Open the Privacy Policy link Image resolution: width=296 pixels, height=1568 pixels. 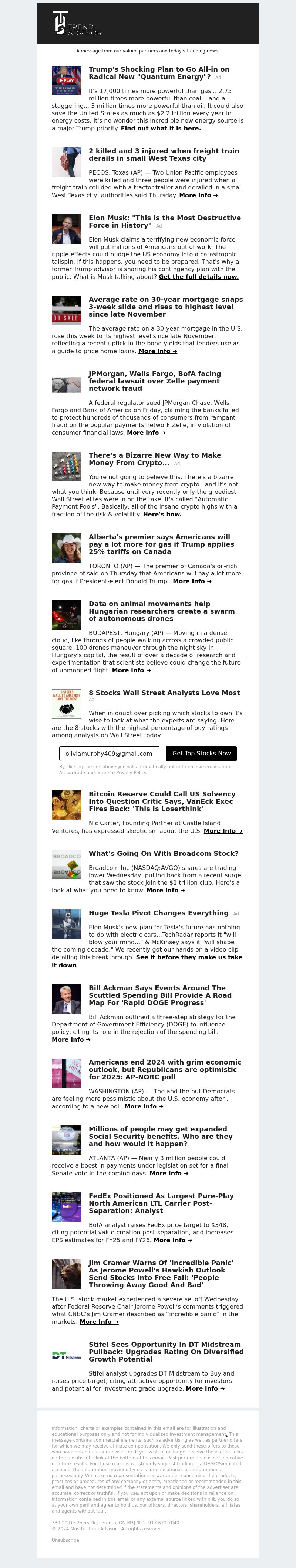pos(131,772)
